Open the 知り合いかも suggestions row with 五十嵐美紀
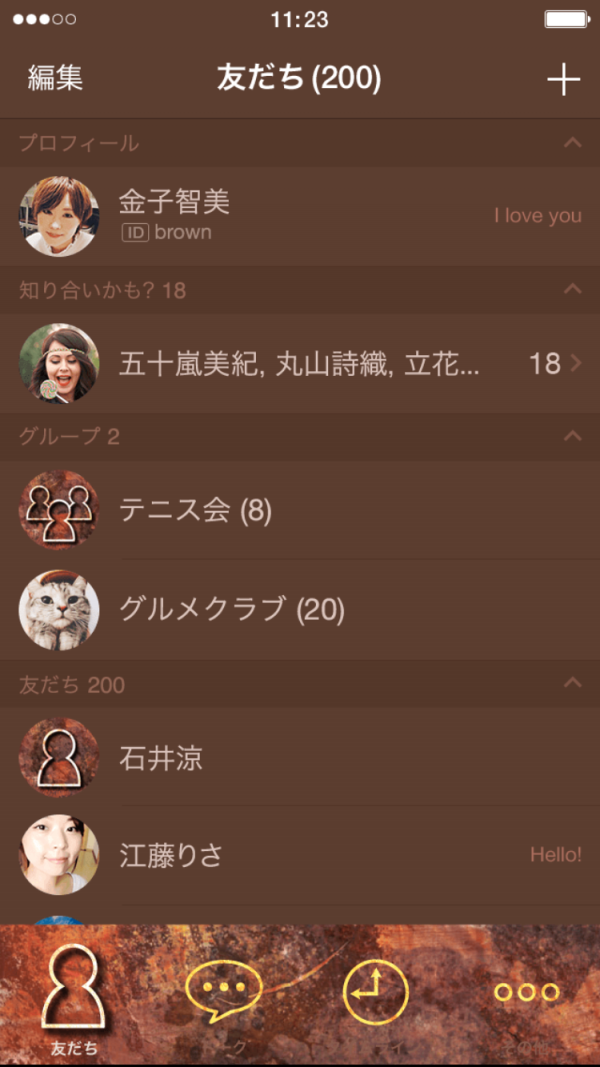 [300, 363]
